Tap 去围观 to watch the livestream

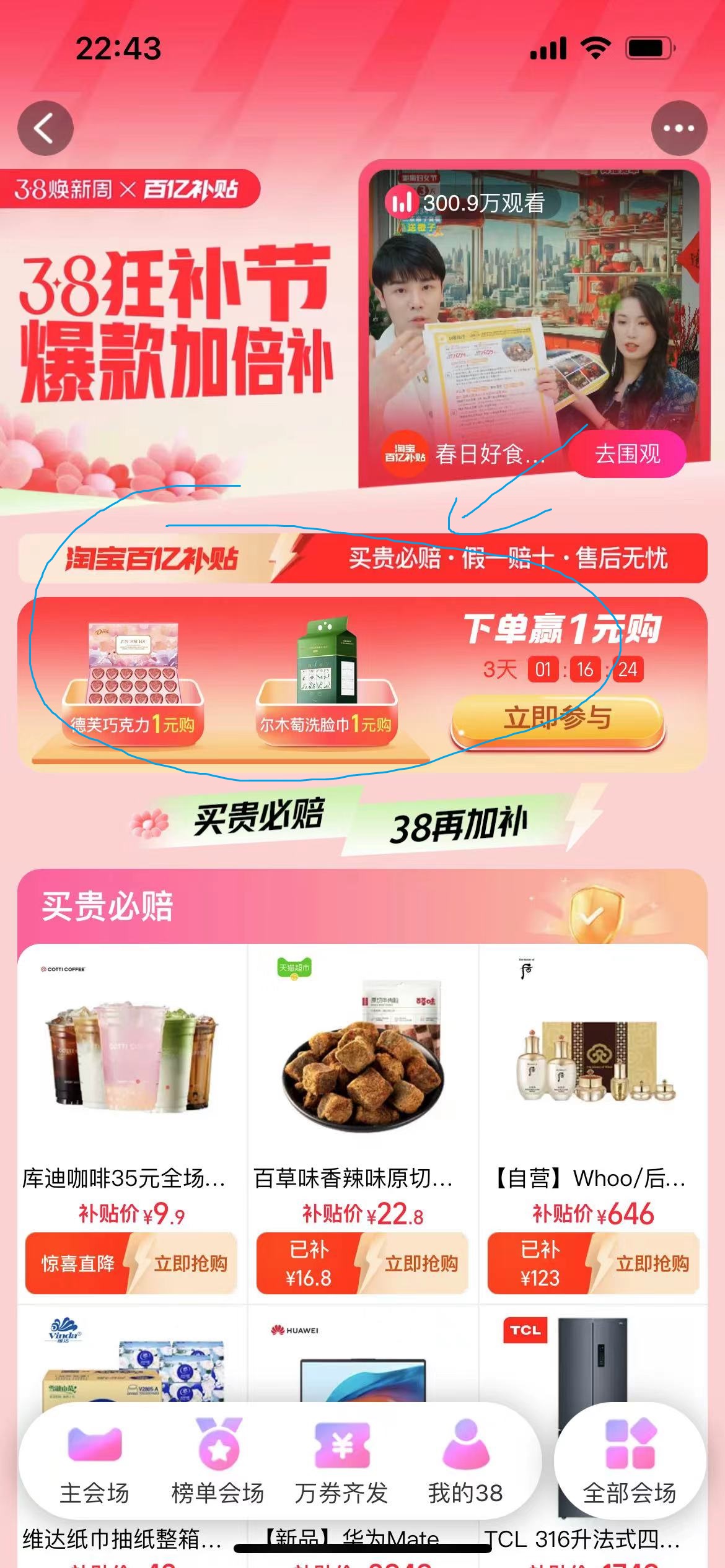627,454
